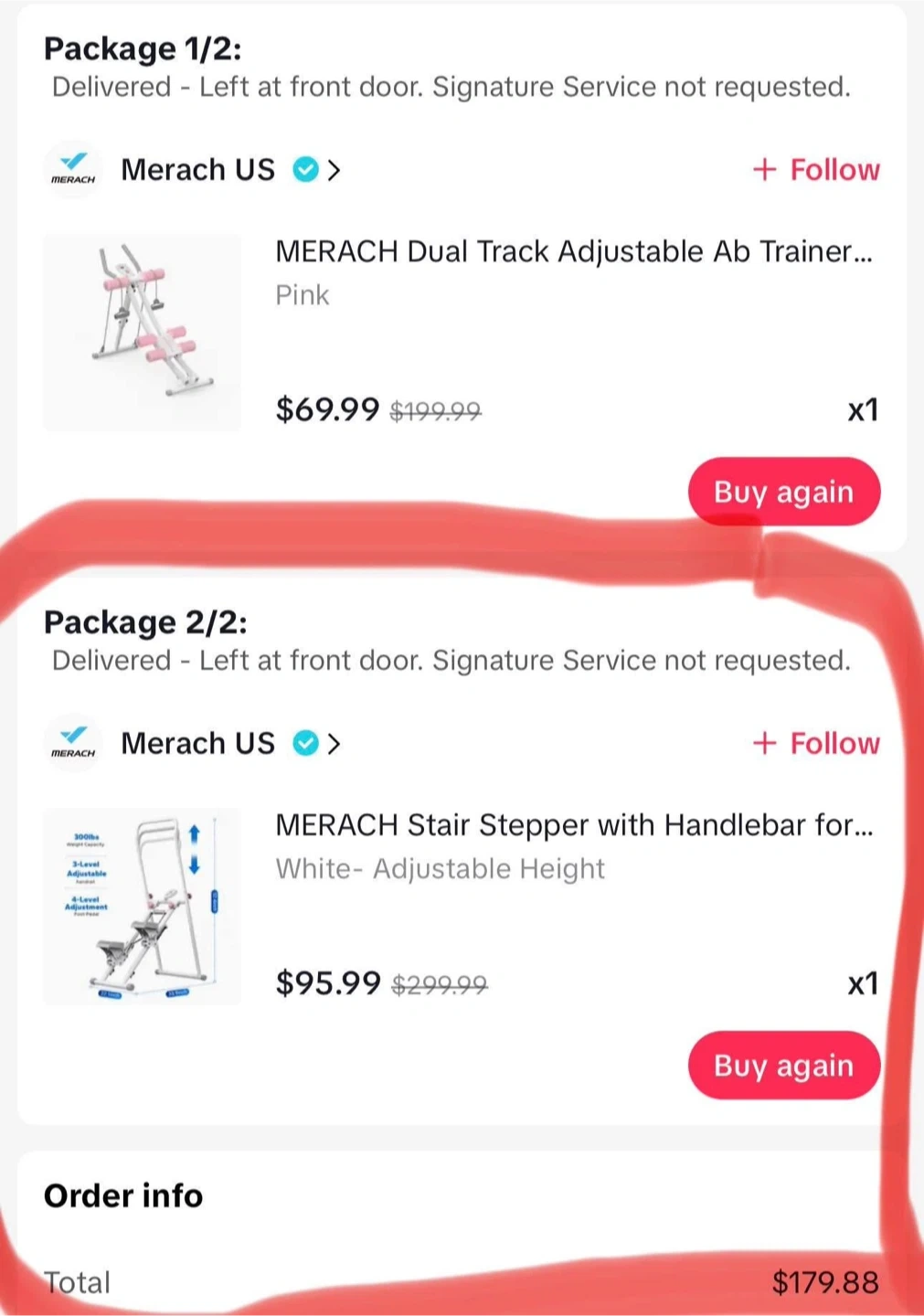Buy the Stair Stepper again
This screenshot has width=924, height=1316.
(x=783, y=1066)
